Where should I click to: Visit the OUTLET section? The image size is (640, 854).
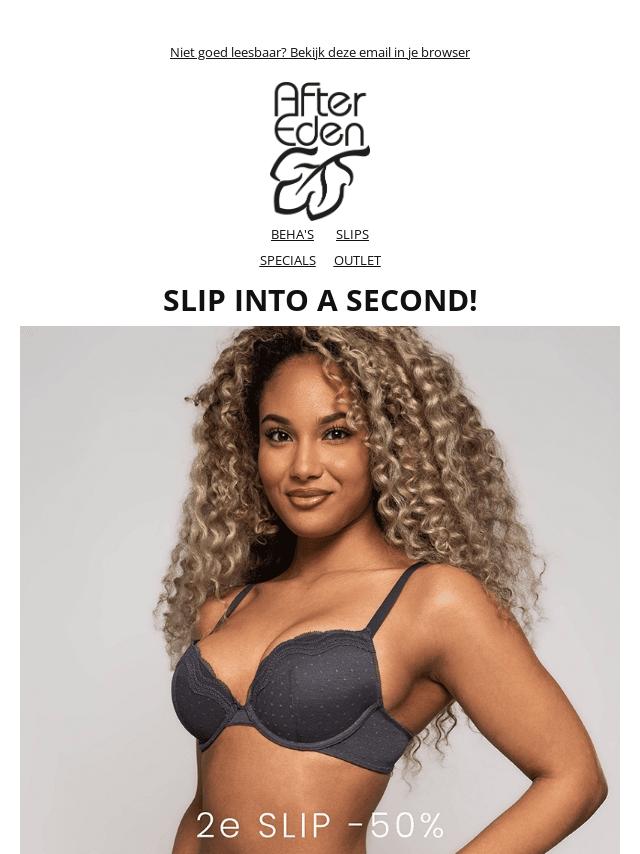tap(357, 260)
